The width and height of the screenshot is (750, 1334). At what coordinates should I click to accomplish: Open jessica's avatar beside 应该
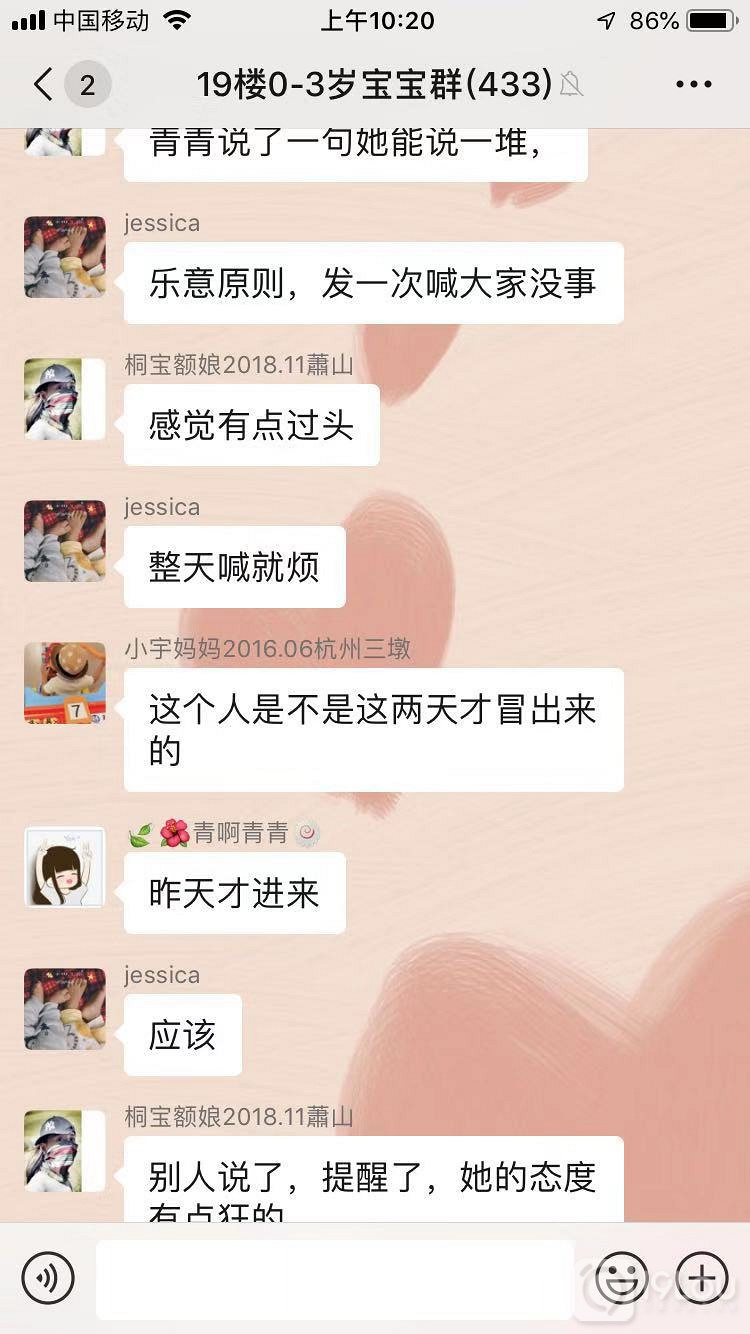click(x=65, y=1009)
